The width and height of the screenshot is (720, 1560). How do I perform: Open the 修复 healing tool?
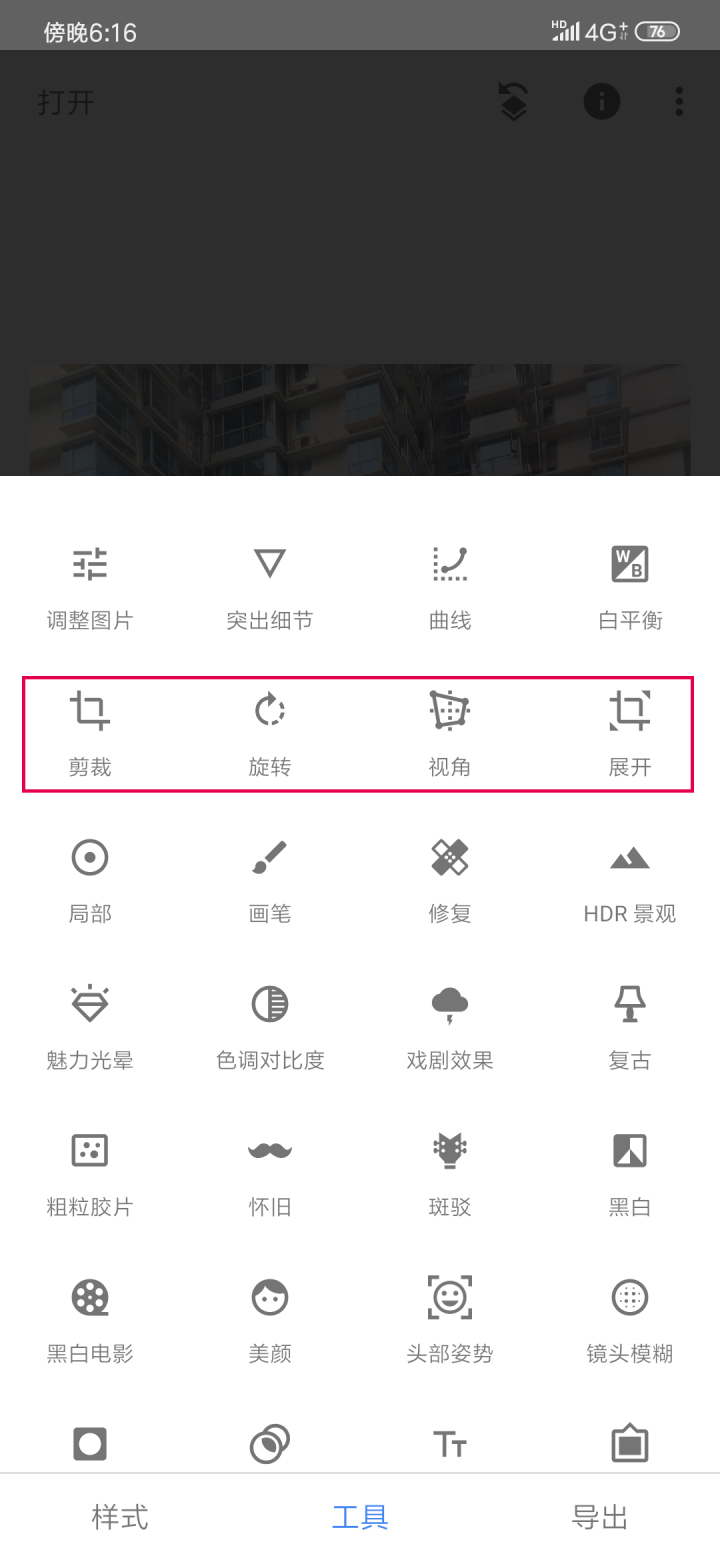coord(450,882)
